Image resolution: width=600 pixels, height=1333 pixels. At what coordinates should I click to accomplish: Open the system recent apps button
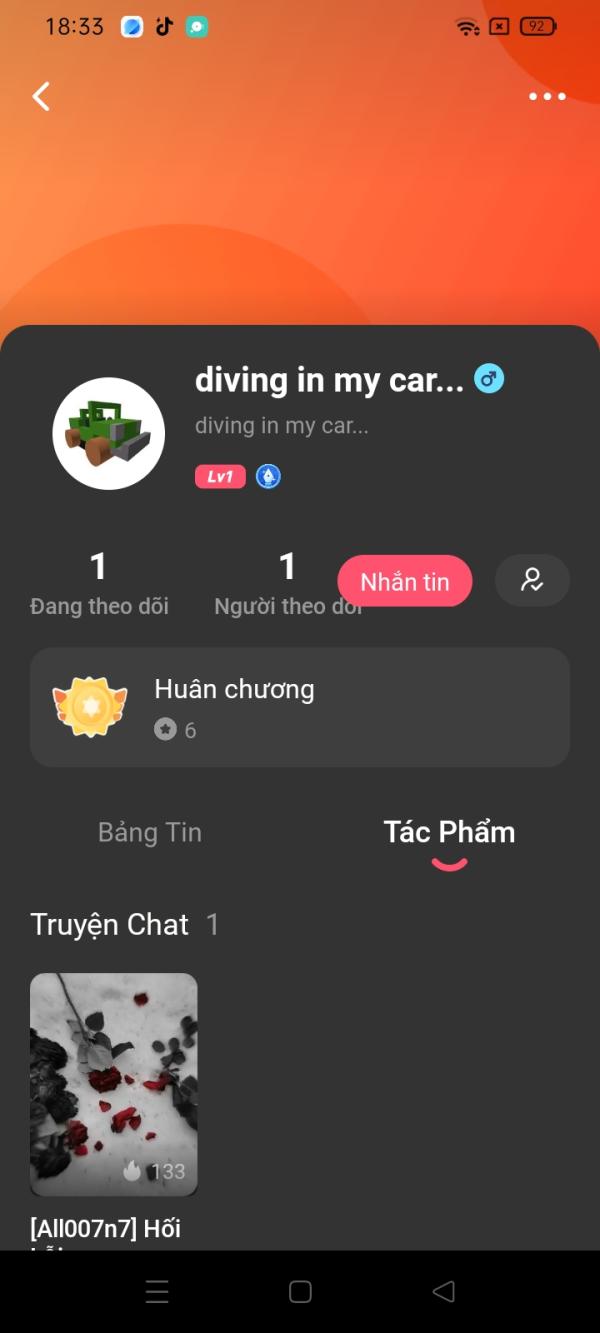(x=157, y=1291)
